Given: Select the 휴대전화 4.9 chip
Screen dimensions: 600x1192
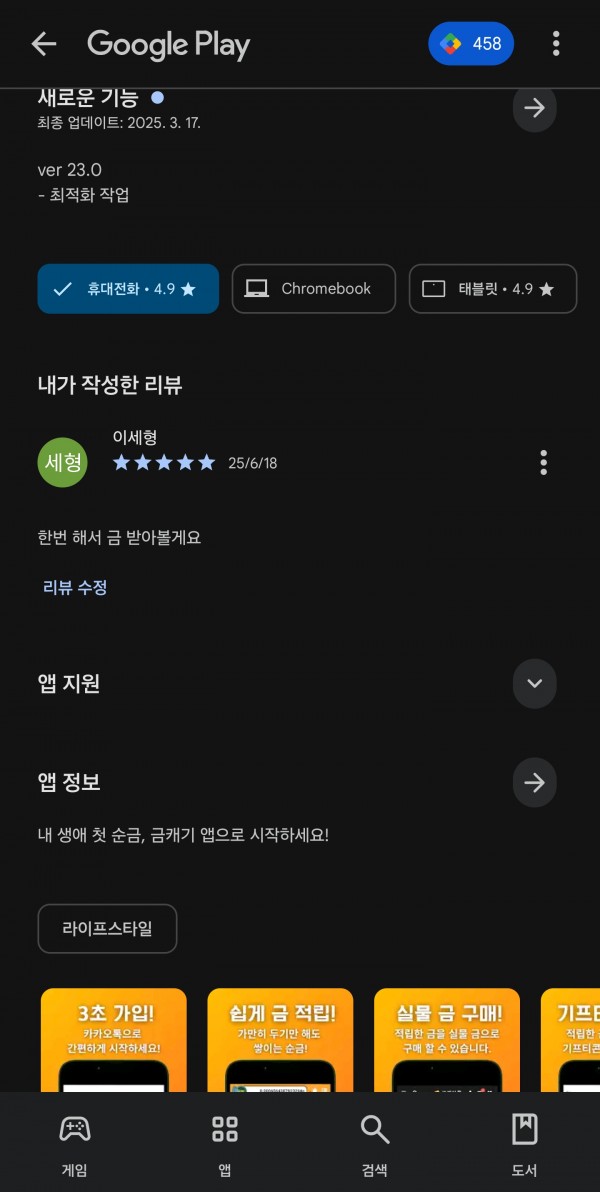Looking at the screenshot, I should [128, 289].
